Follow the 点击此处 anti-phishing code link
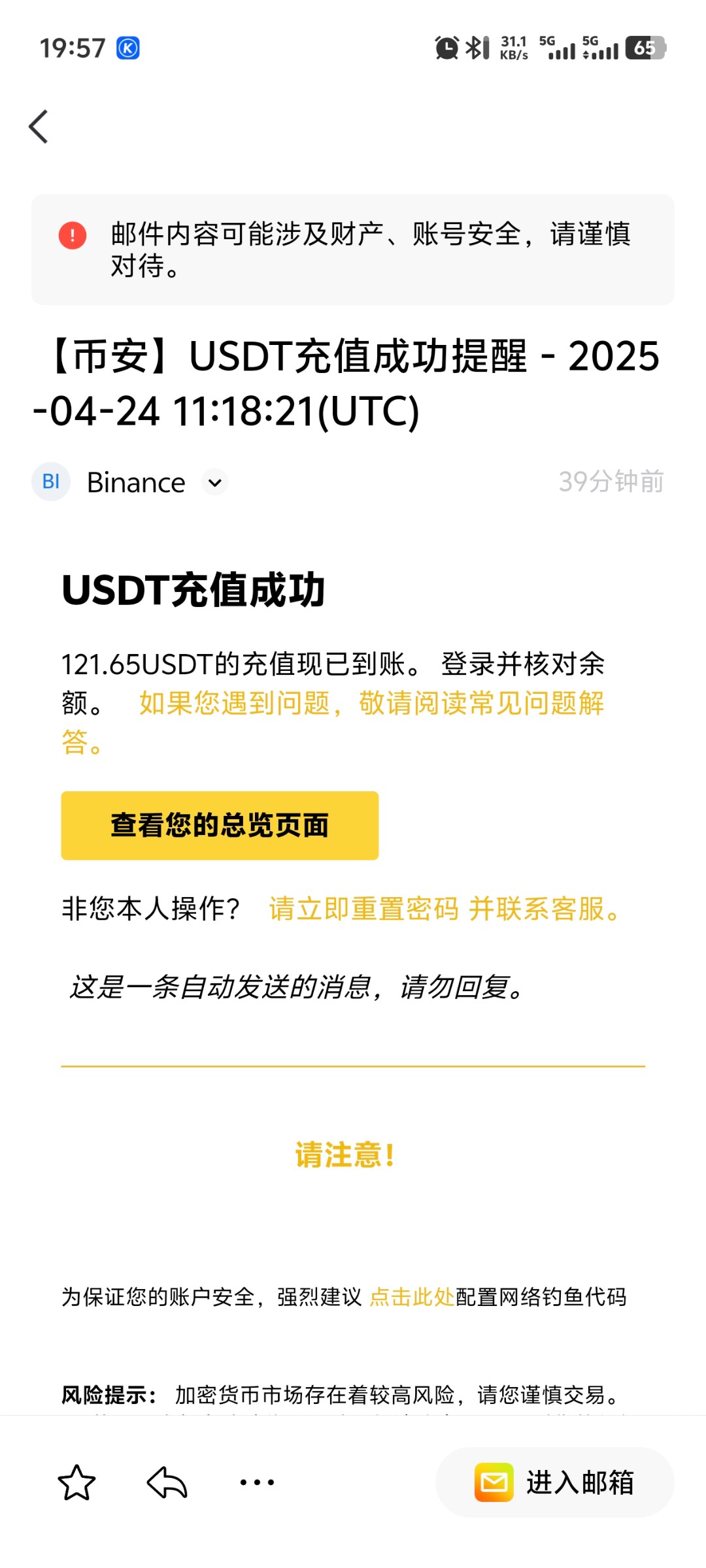Image resolution: width=706 pixels, height=1568 pixels. click(412, 1297)
